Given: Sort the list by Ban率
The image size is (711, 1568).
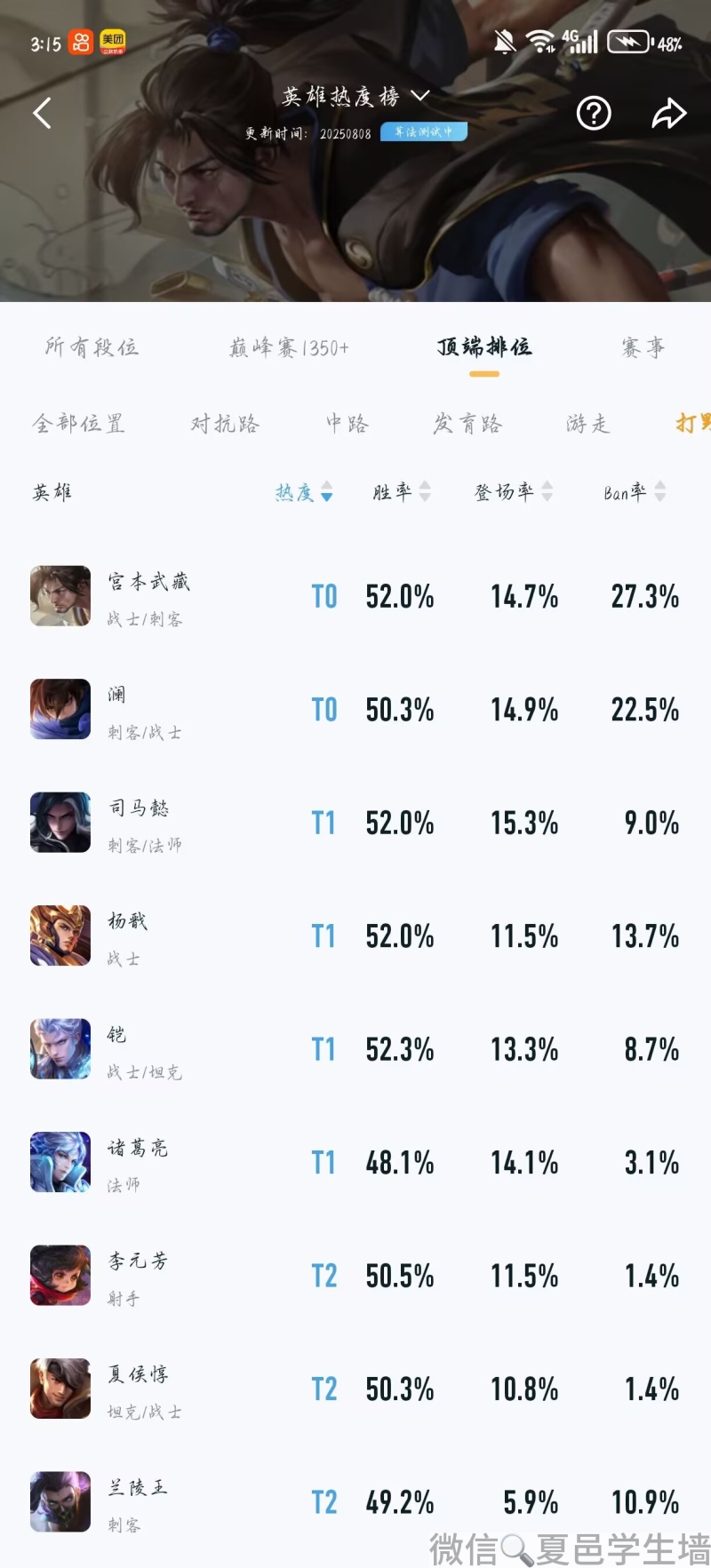Looking at the screenshot, I should 635,491.
